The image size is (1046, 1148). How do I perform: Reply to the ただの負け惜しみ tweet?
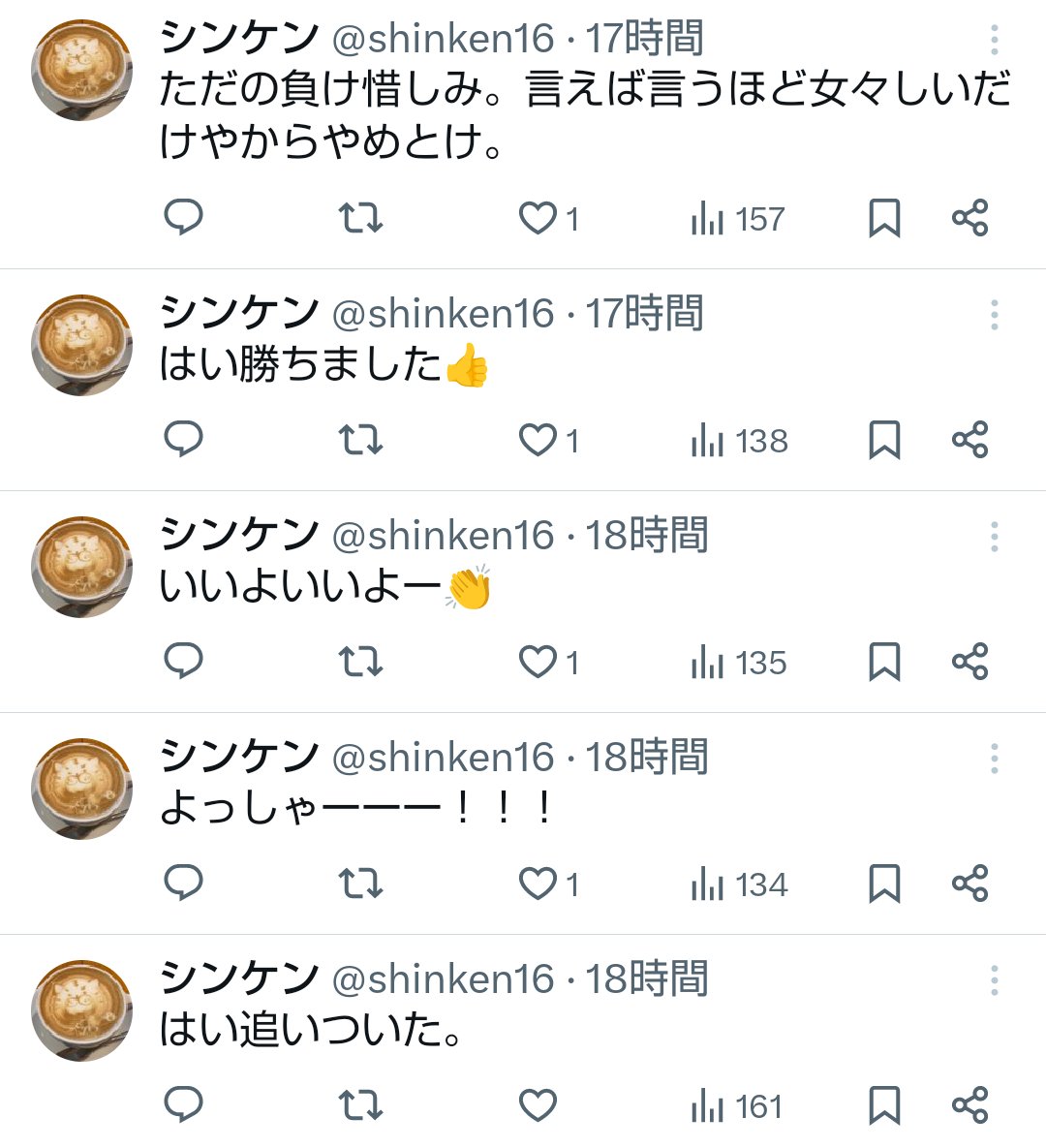click(183, 217)
